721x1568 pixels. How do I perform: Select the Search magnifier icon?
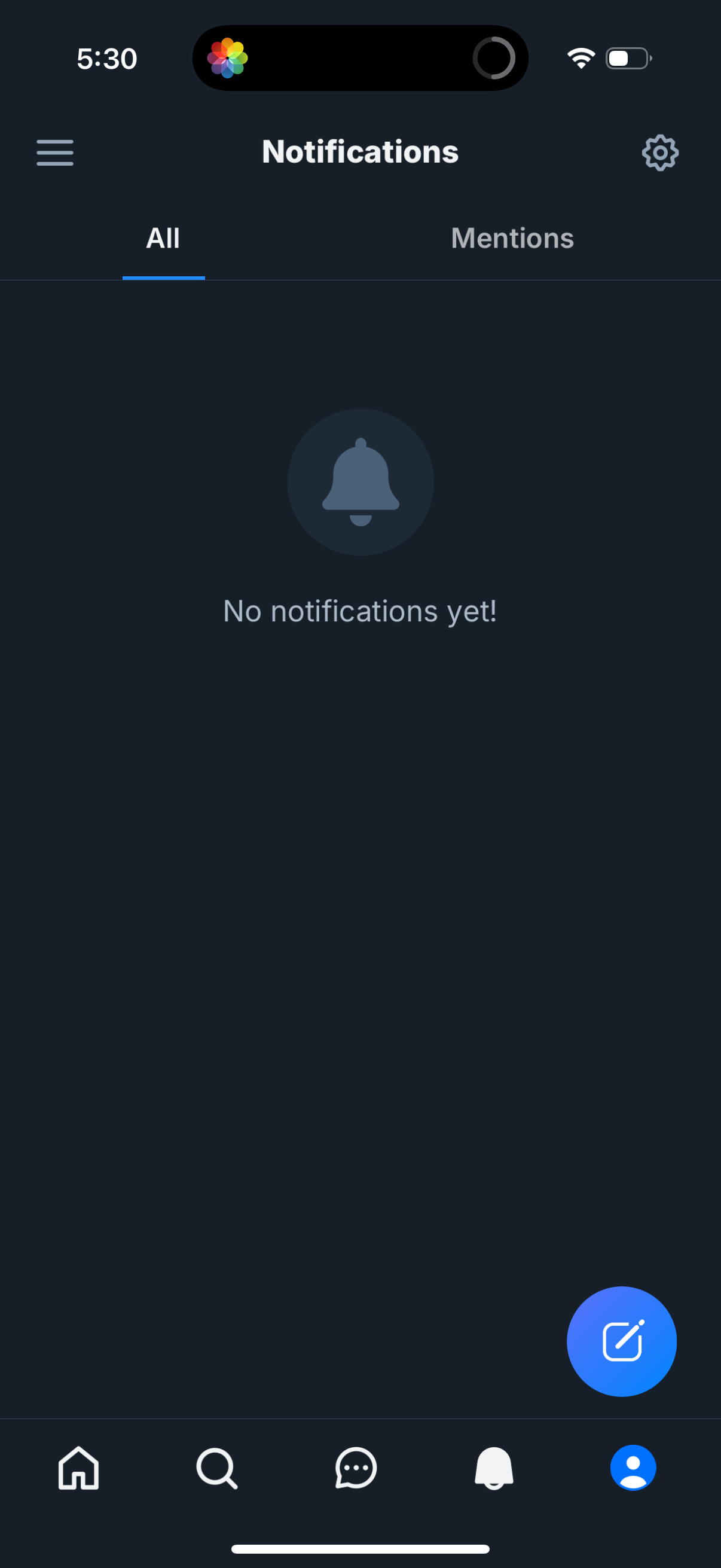(x=216, y=1467)
